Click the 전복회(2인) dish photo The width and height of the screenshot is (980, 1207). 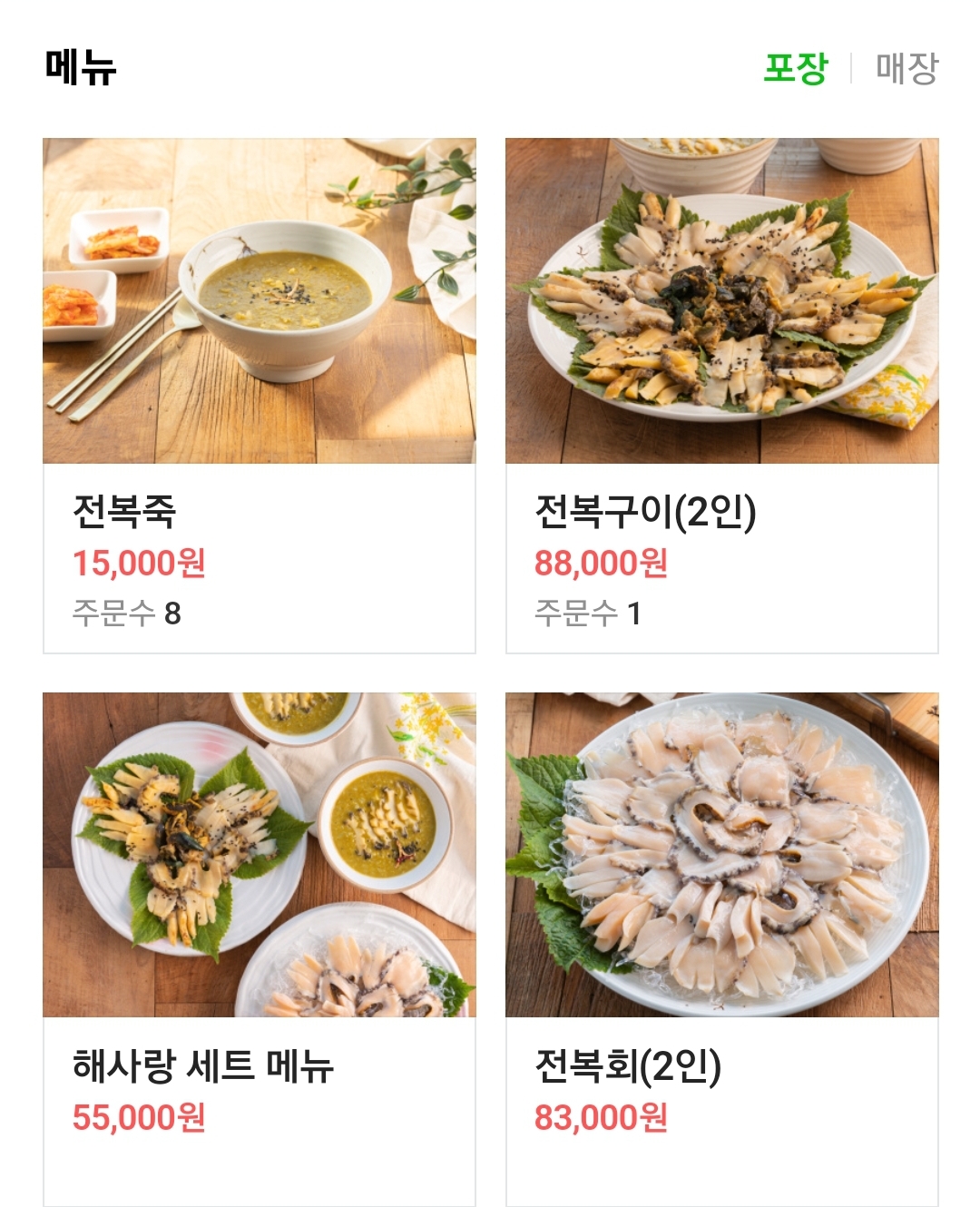pyautogui.click(x=720, y=853)
